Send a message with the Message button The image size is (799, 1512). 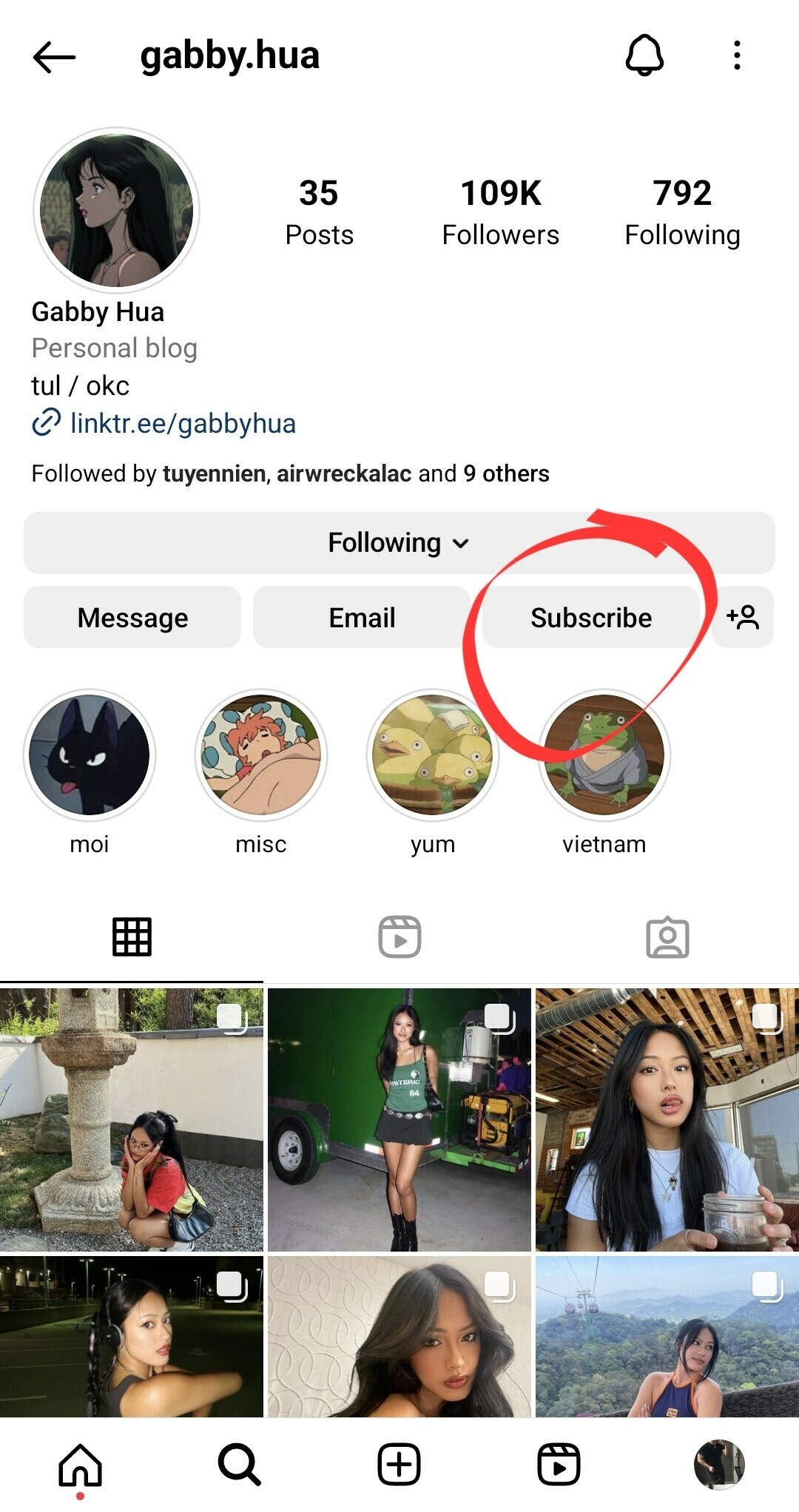click(x=132, y=618)
